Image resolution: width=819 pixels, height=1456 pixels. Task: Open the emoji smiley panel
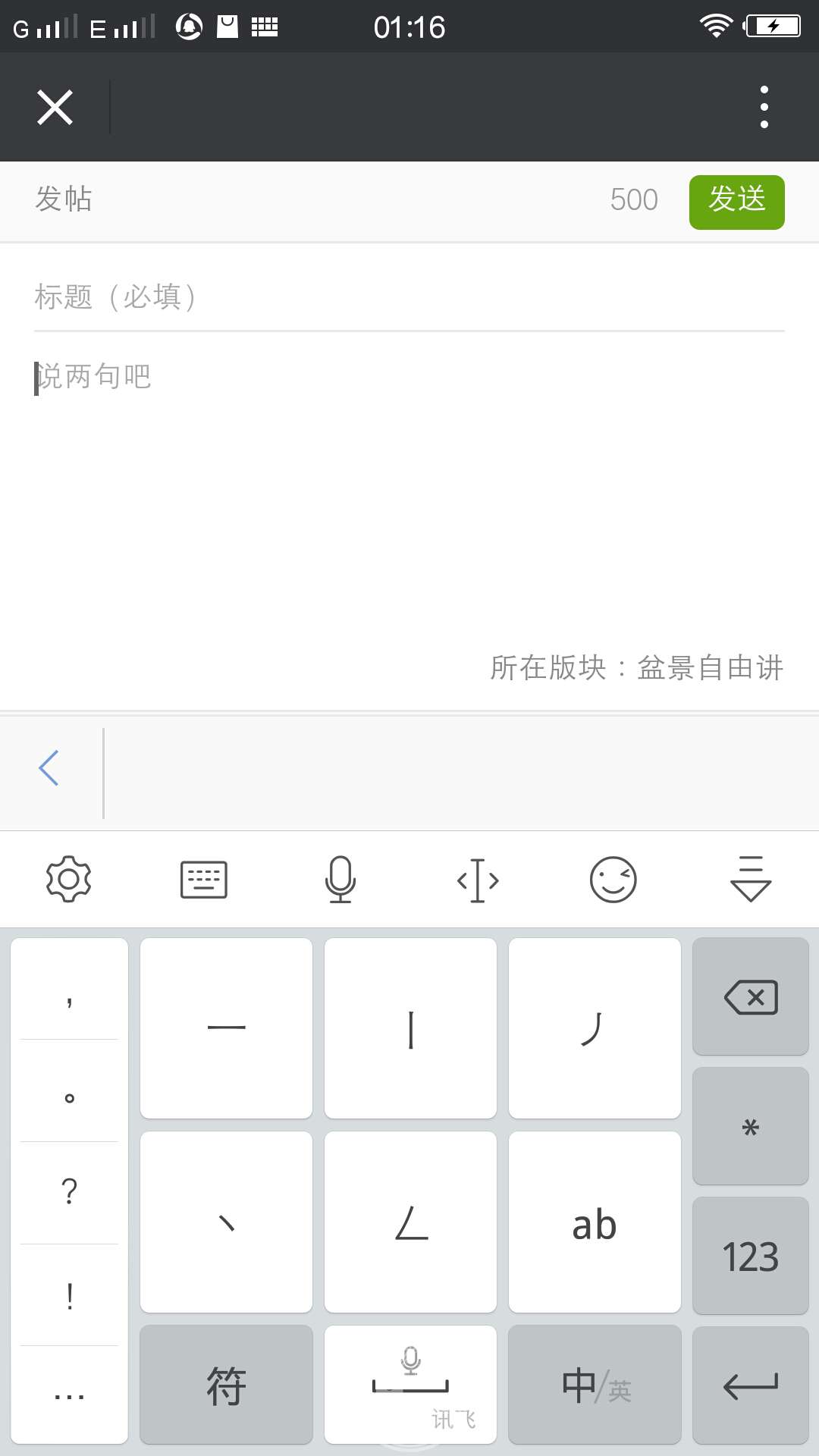pyautogui.click(x=613, y=880)
